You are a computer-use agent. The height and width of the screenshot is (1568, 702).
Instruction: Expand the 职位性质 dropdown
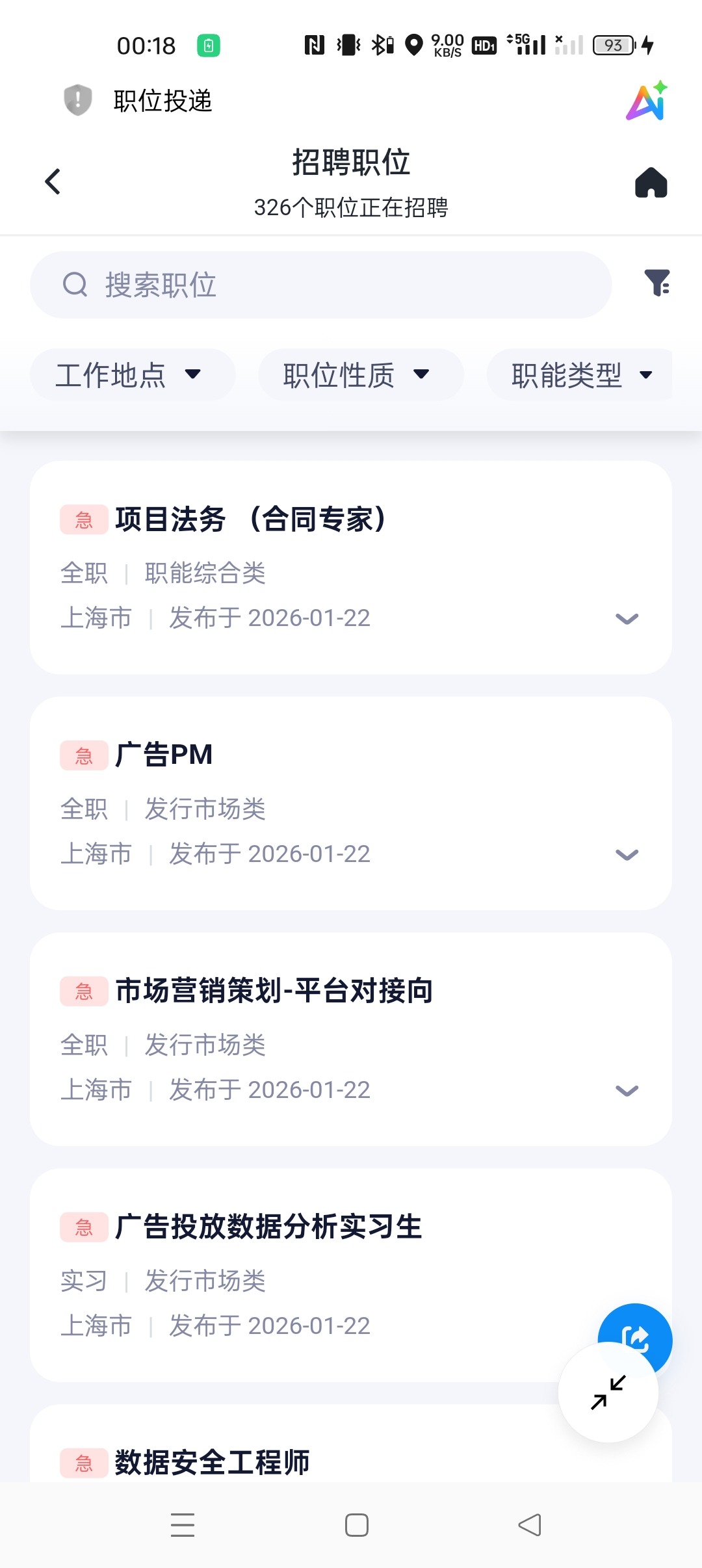[360, 374]
